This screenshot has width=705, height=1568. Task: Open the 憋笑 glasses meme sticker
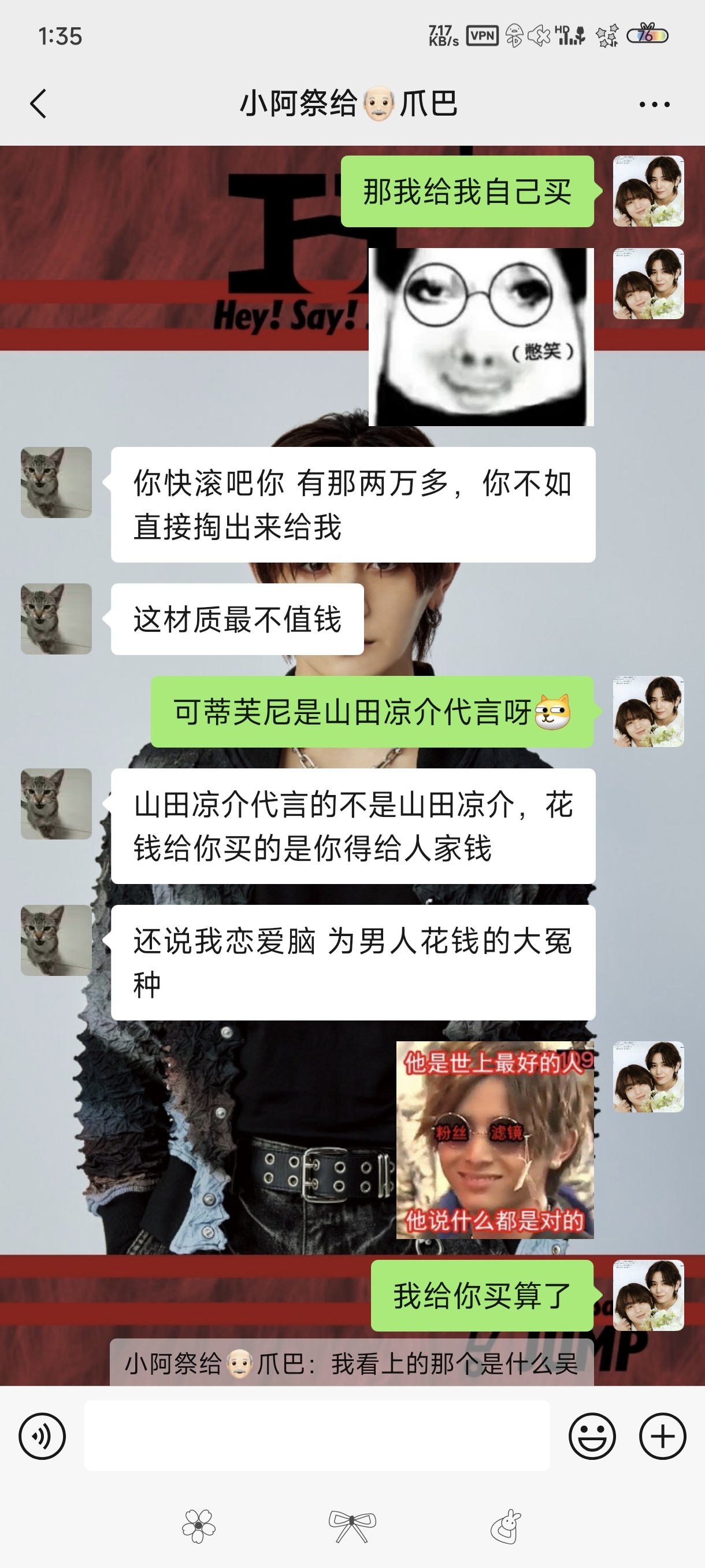[481, 336]
